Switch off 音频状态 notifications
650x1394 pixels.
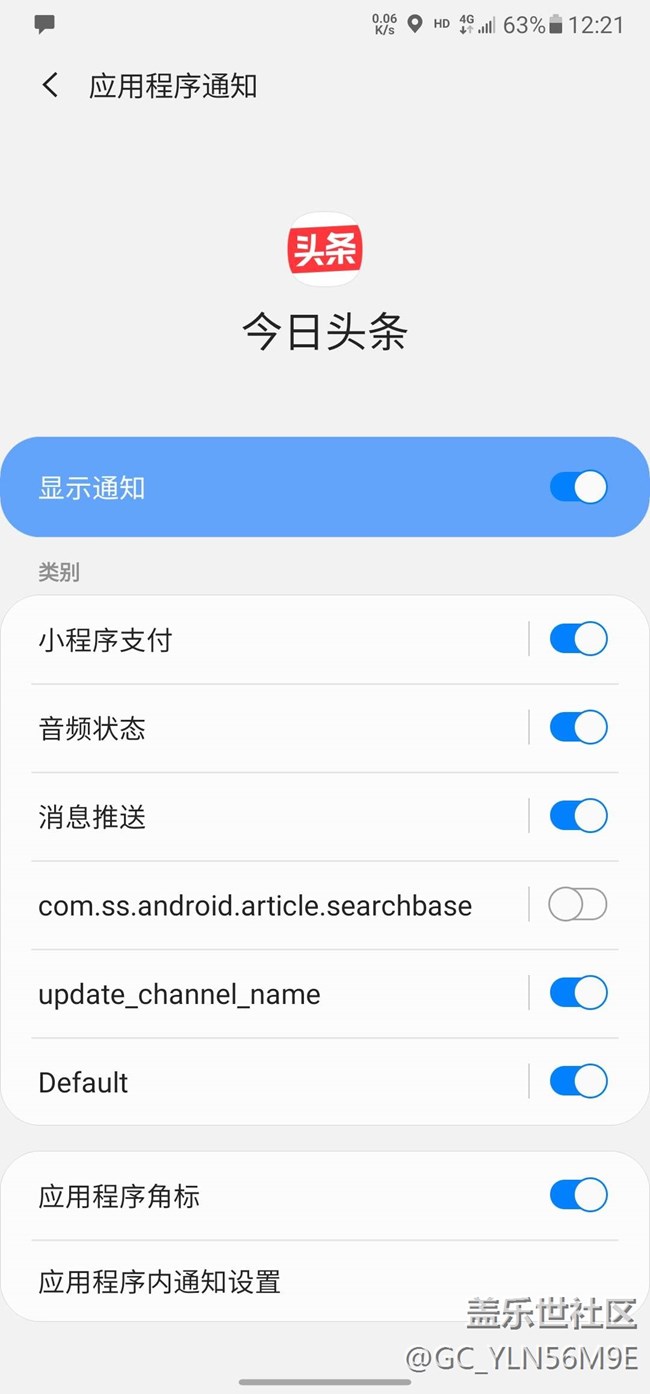(578, 727)
